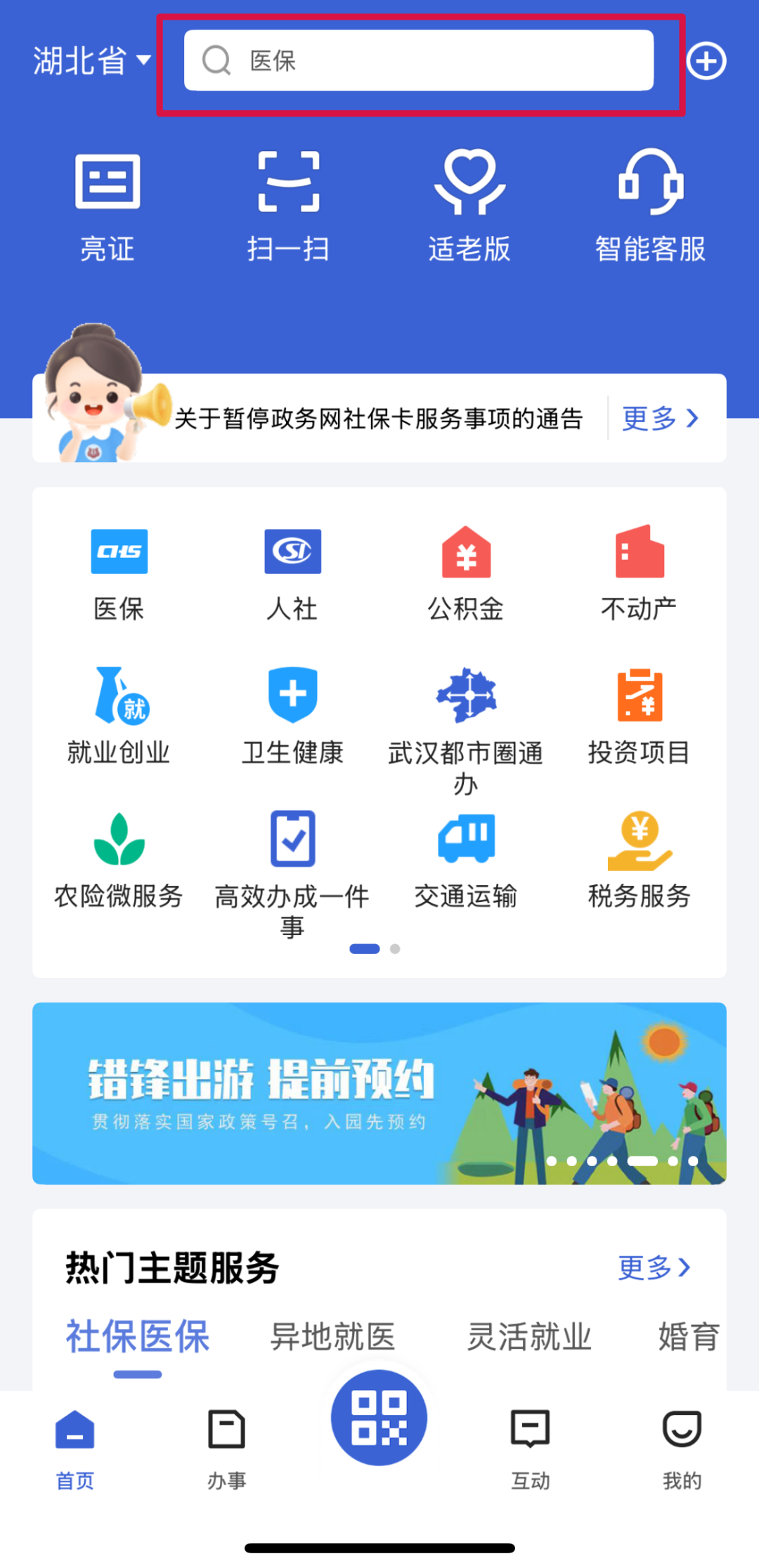
Task: View 更多 notices beside the announcement
Action: (x=660, y=419)
